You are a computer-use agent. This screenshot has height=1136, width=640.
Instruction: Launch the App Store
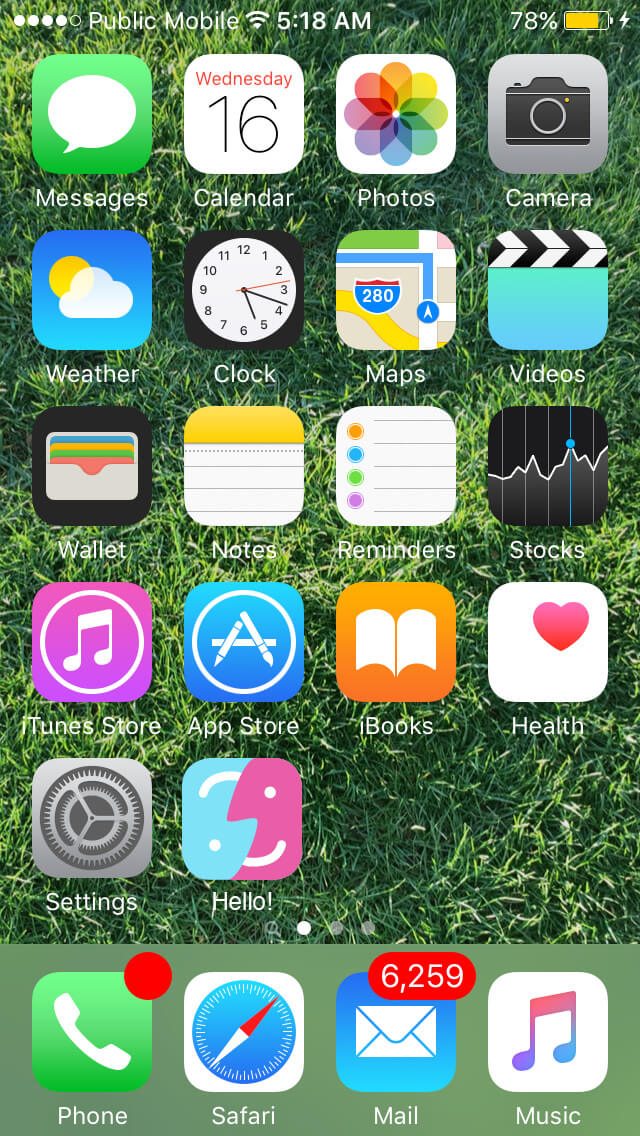click(x=244, y=642)
